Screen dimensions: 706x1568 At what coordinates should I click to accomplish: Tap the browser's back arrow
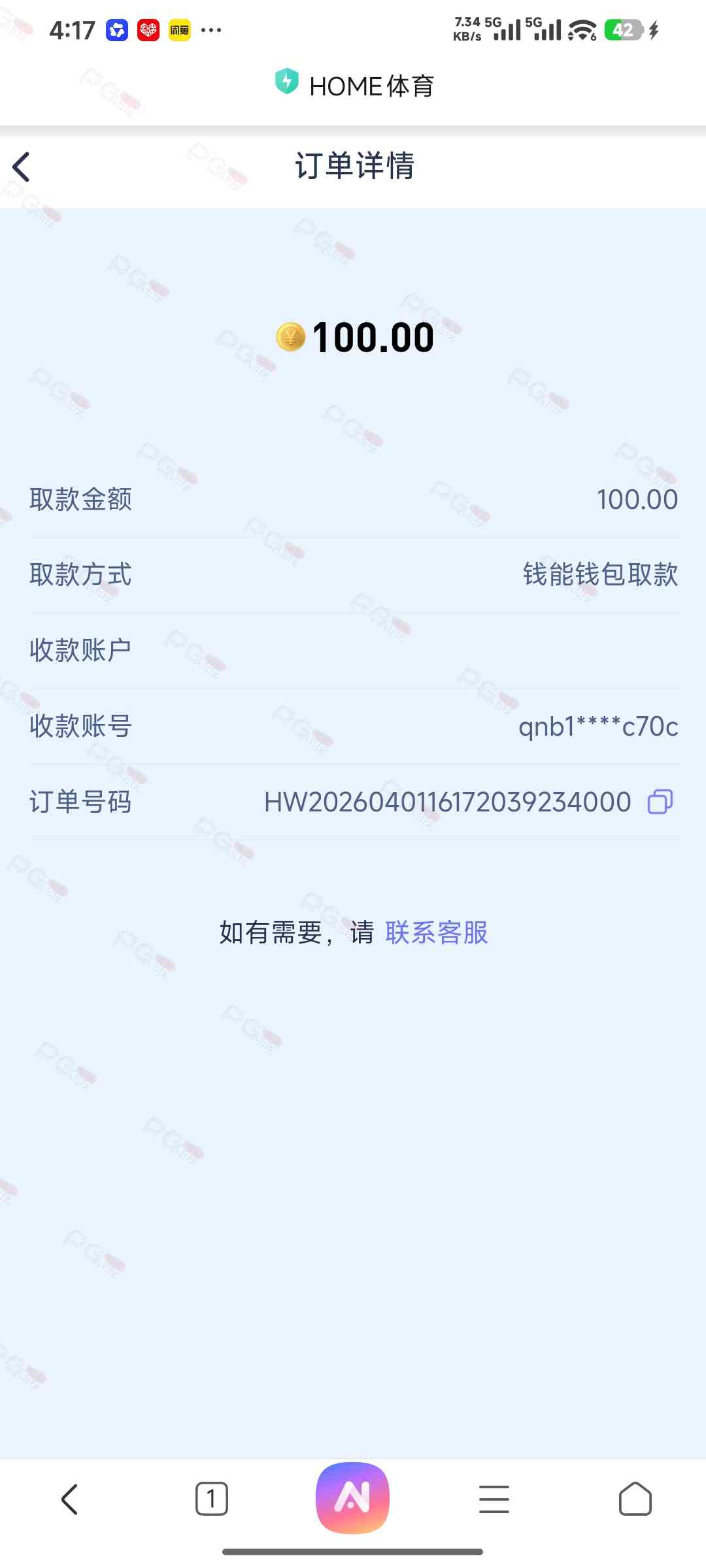[70, 1499]
